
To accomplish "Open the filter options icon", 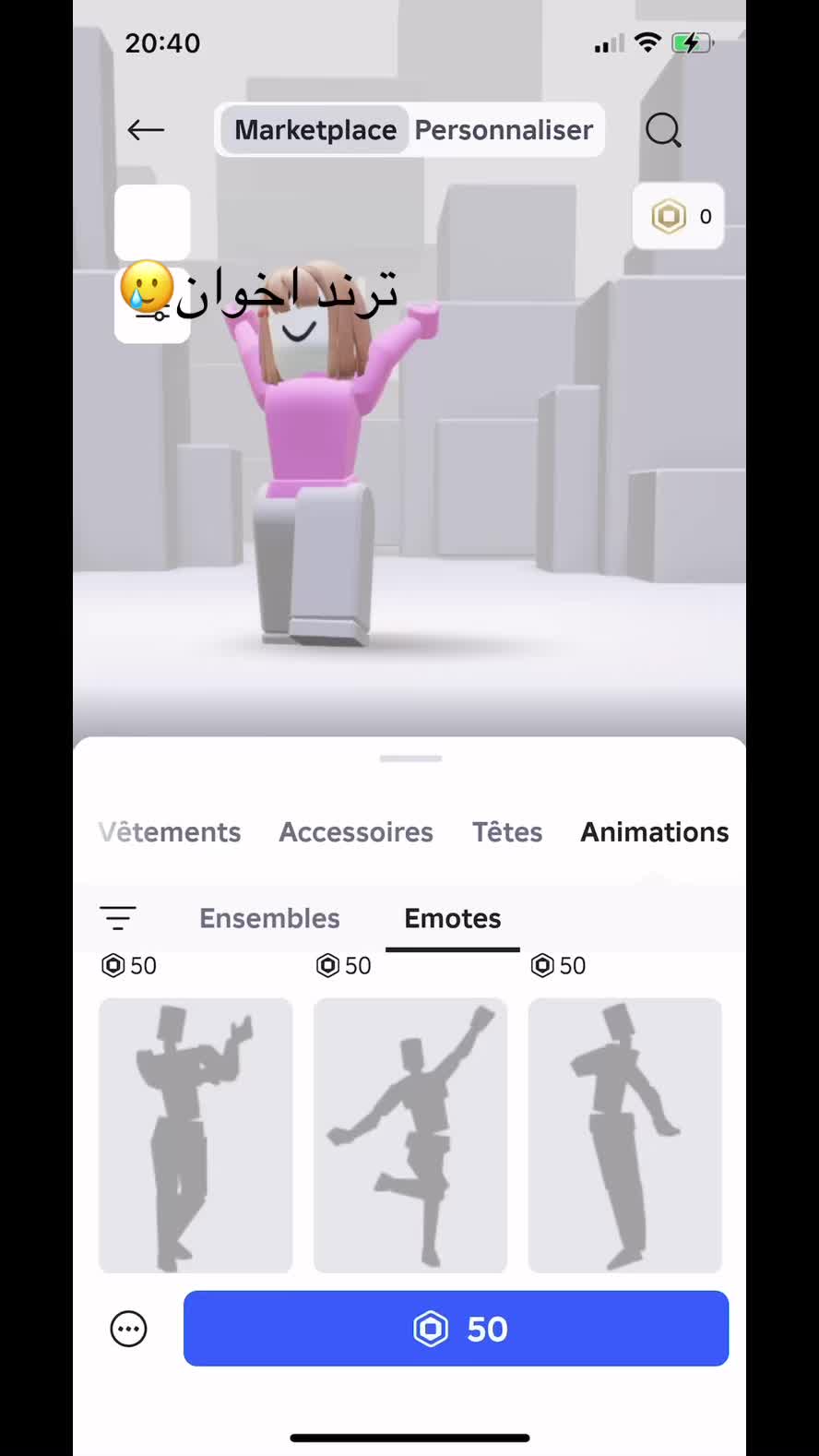I will pyautogui.click(x=117, y=918).
